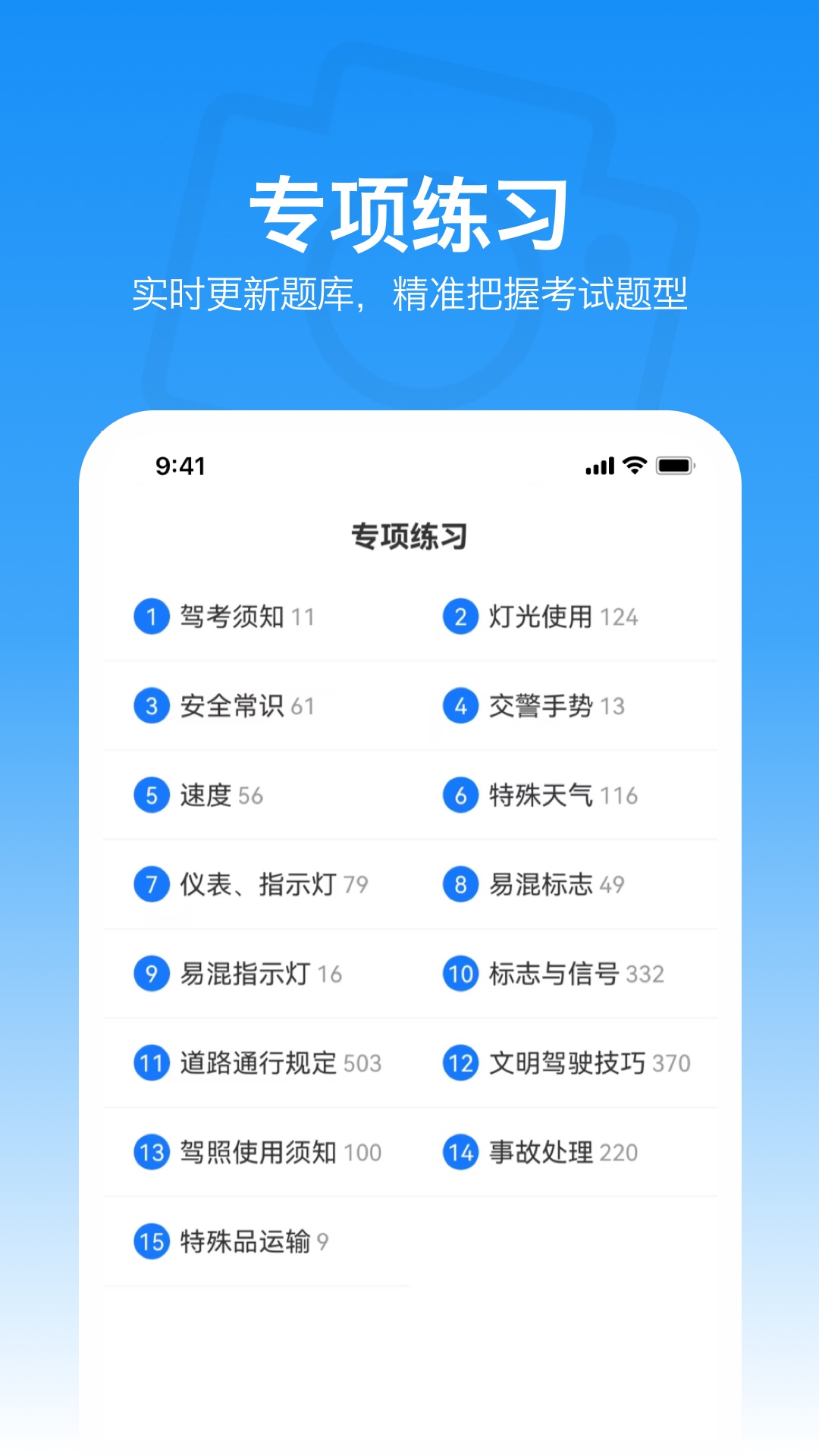Click the blue circle icon beside 灯光使用
Viewport: 819px width, 1456px height.
tap(460, 617)
